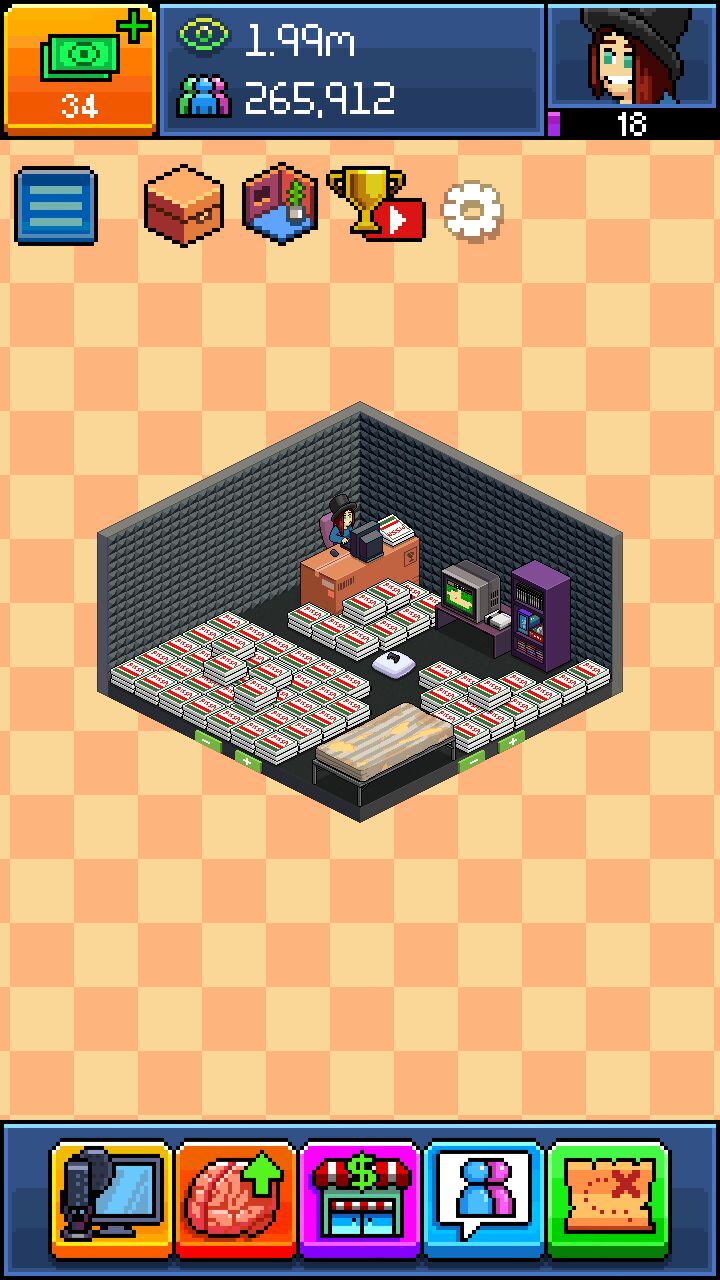
Task: View the trophy video rewards
Action: (x=375, y=205)
